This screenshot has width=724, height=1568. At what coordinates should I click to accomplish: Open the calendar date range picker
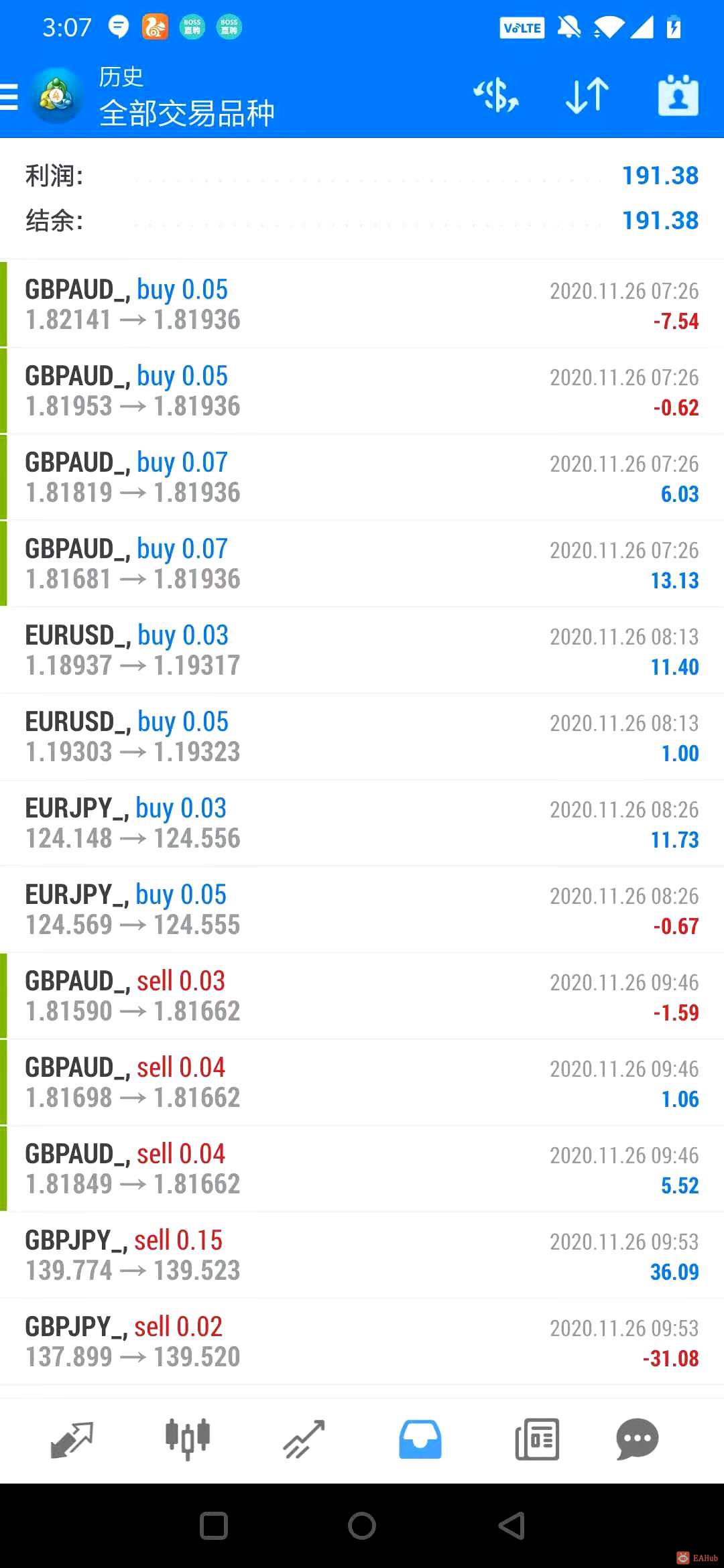pos(678,96)
